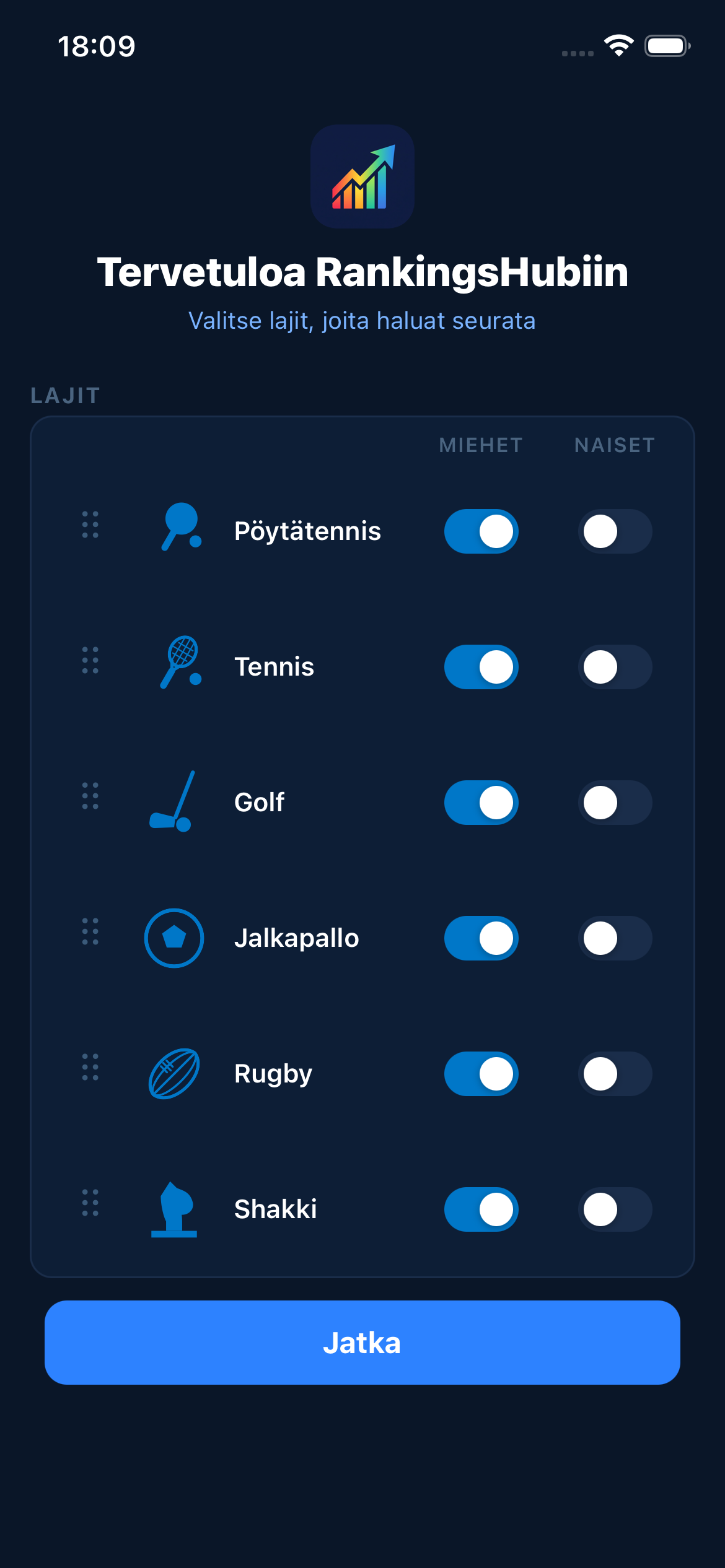725x1568 pixels.
Task: Disable the men's Tennis switch
Action: coord(481,667)
